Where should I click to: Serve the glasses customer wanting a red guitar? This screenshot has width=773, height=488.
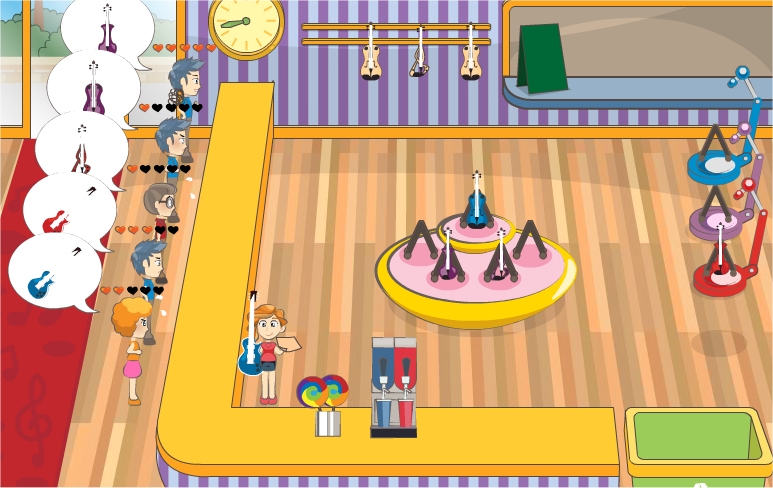tap(160, 206)
